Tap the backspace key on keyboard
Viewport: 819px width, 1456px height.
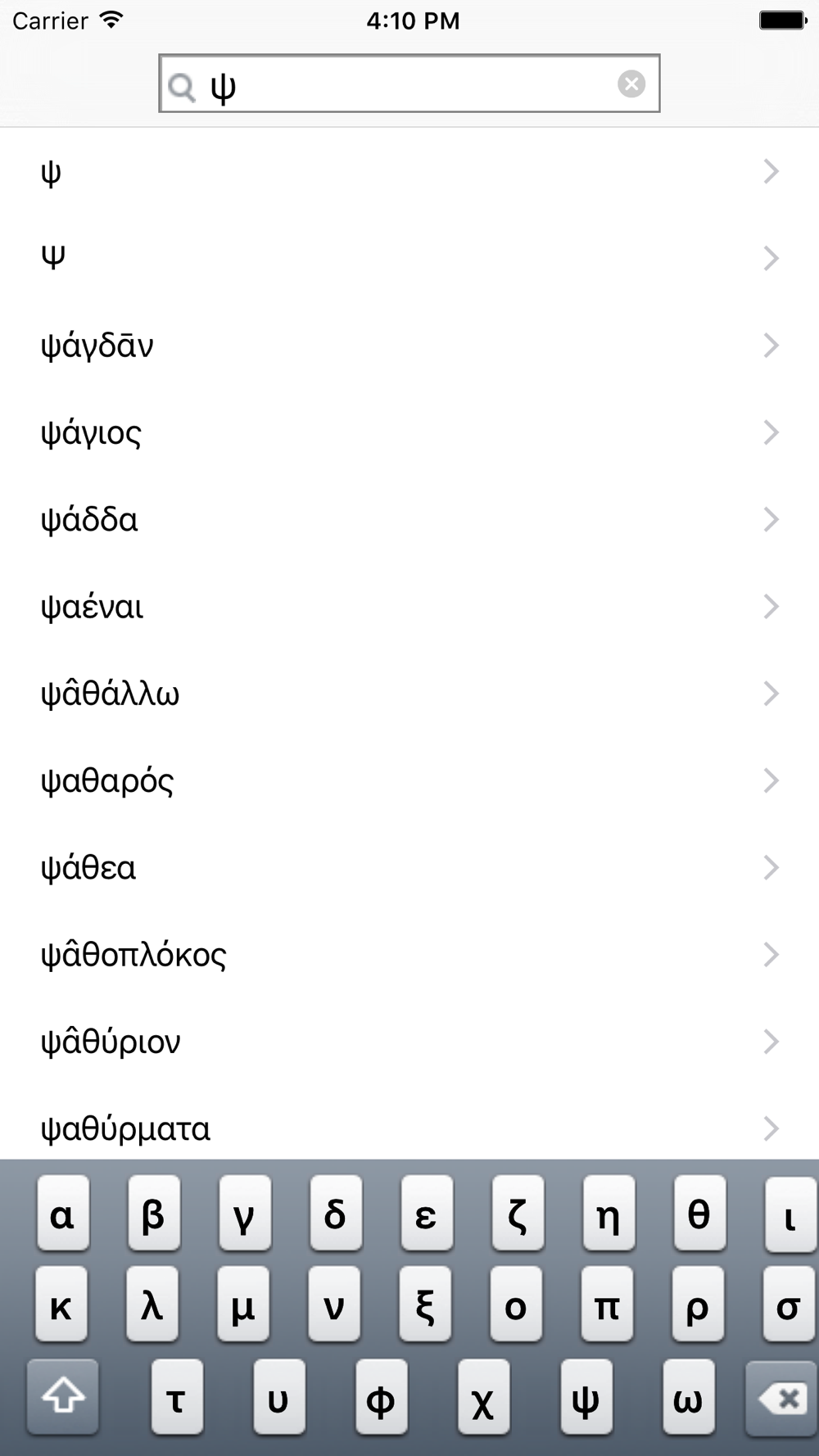point(781,1397)
